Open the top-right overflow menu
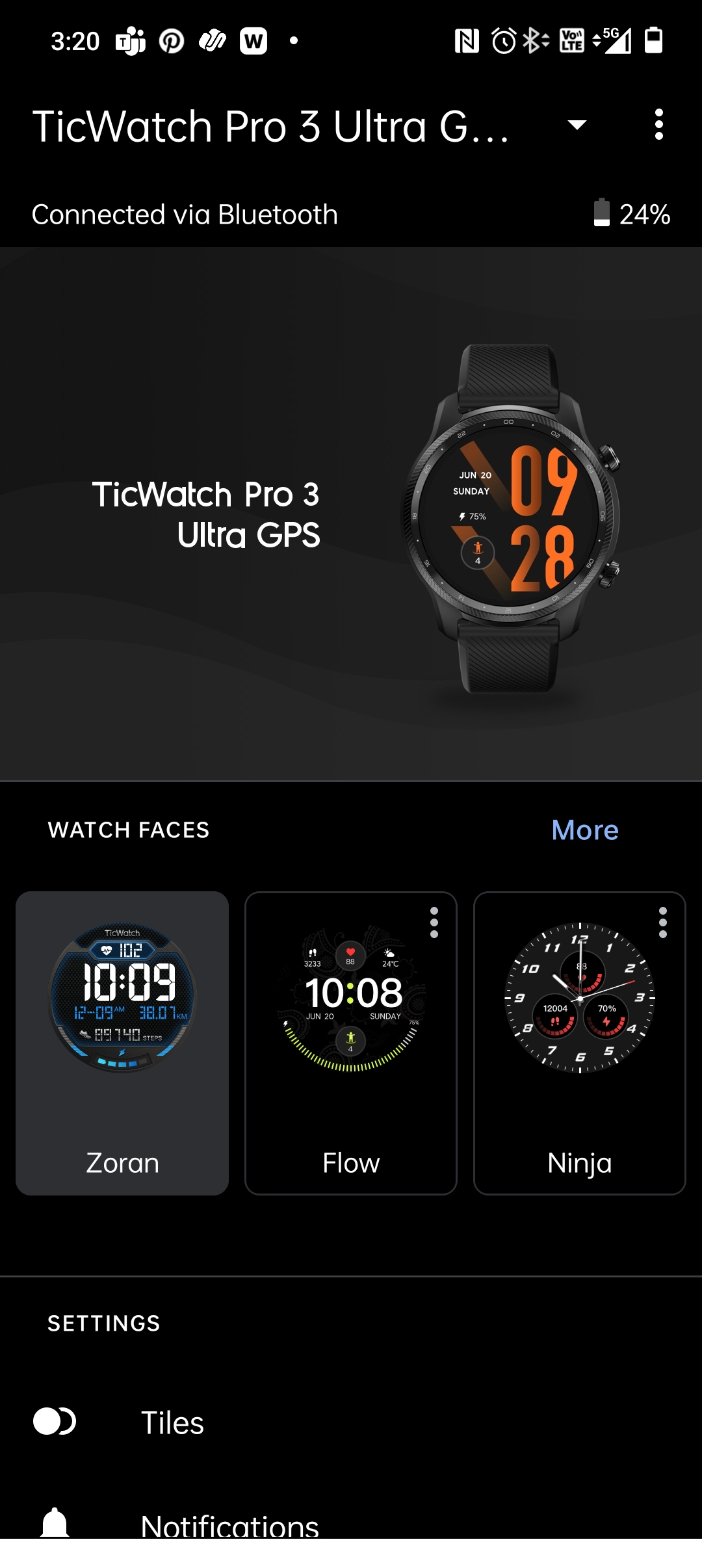Image resolution: width=702 pixels, height=1568 pixels. point(658,124)
